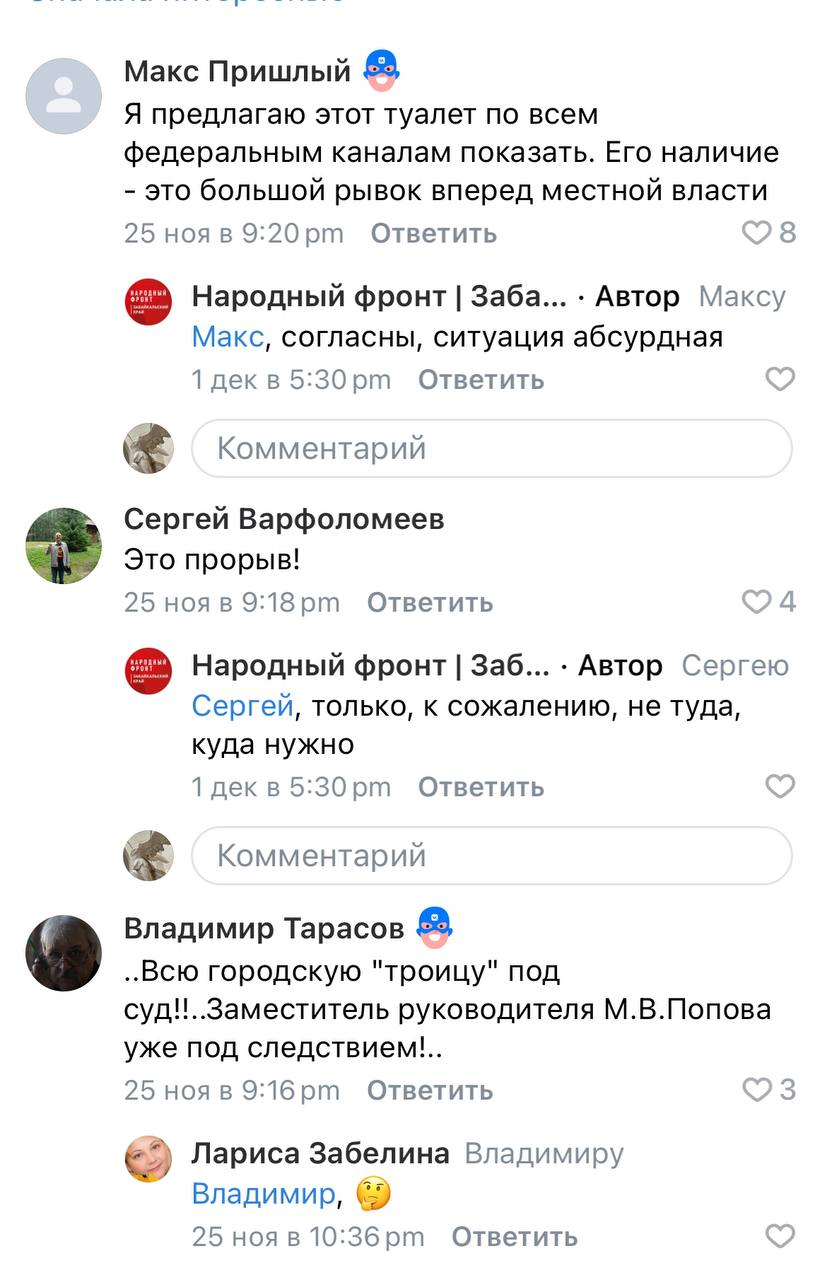
Task: Reply to Лариса Забелина's comment
Action: click(514, 1237)
